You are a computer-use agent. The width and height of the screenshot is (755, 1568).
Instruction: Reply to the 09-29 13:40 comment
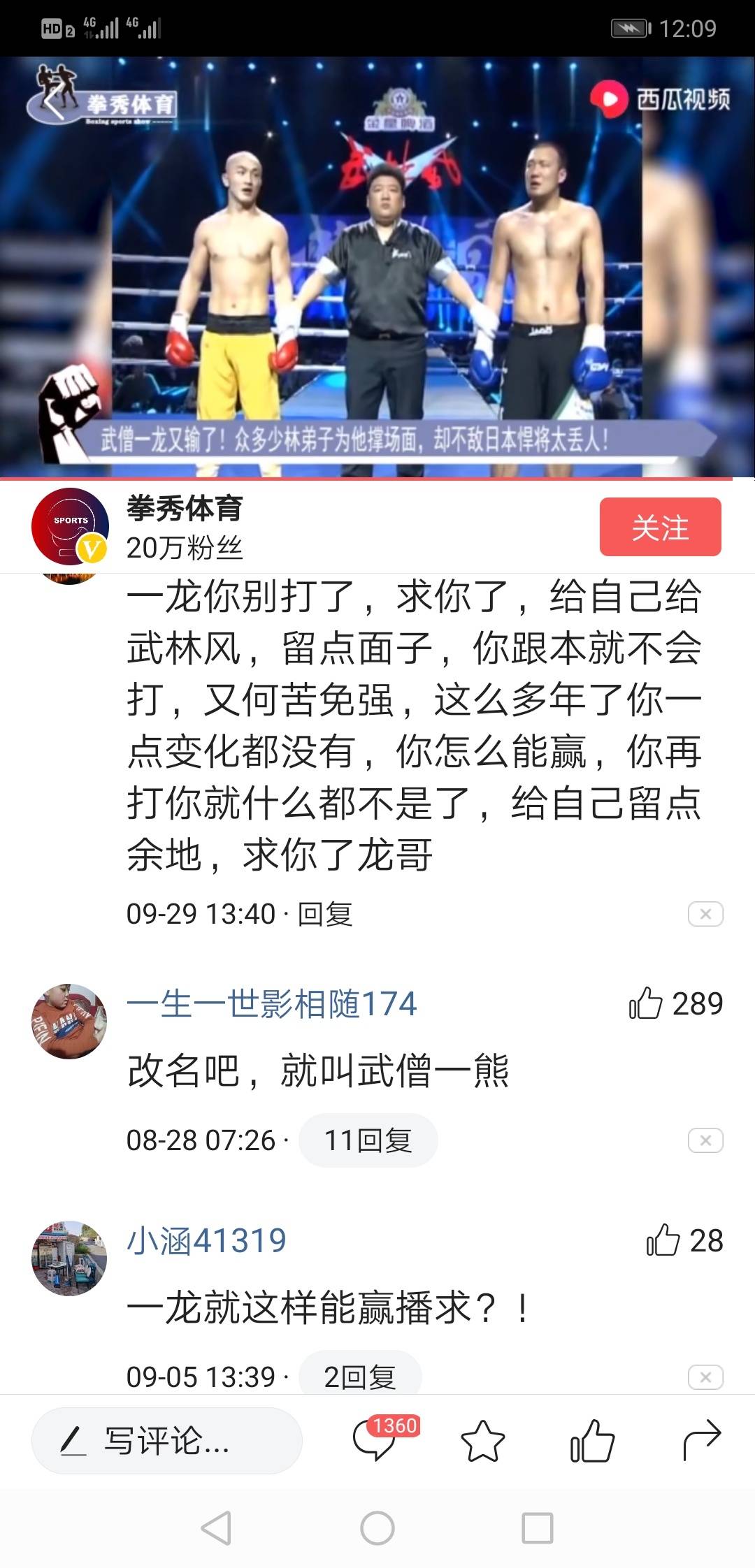[x=325, y=914]
